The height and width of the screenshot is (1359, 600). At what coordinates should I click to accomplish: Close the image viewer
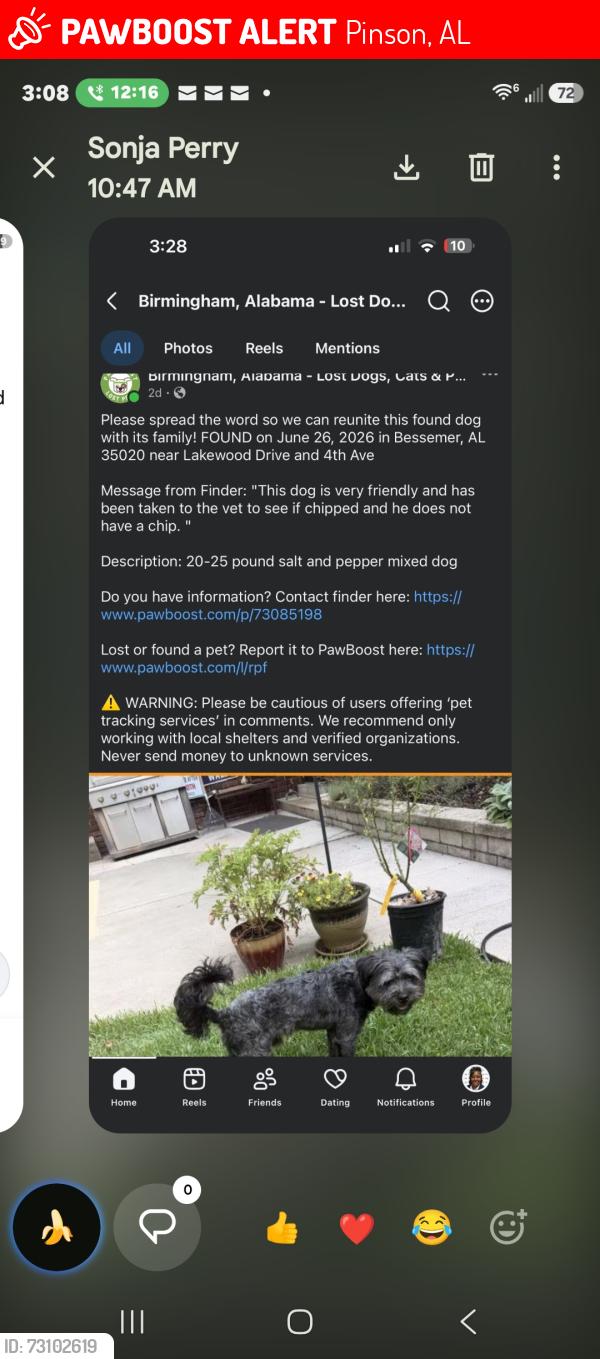(44, 167)
